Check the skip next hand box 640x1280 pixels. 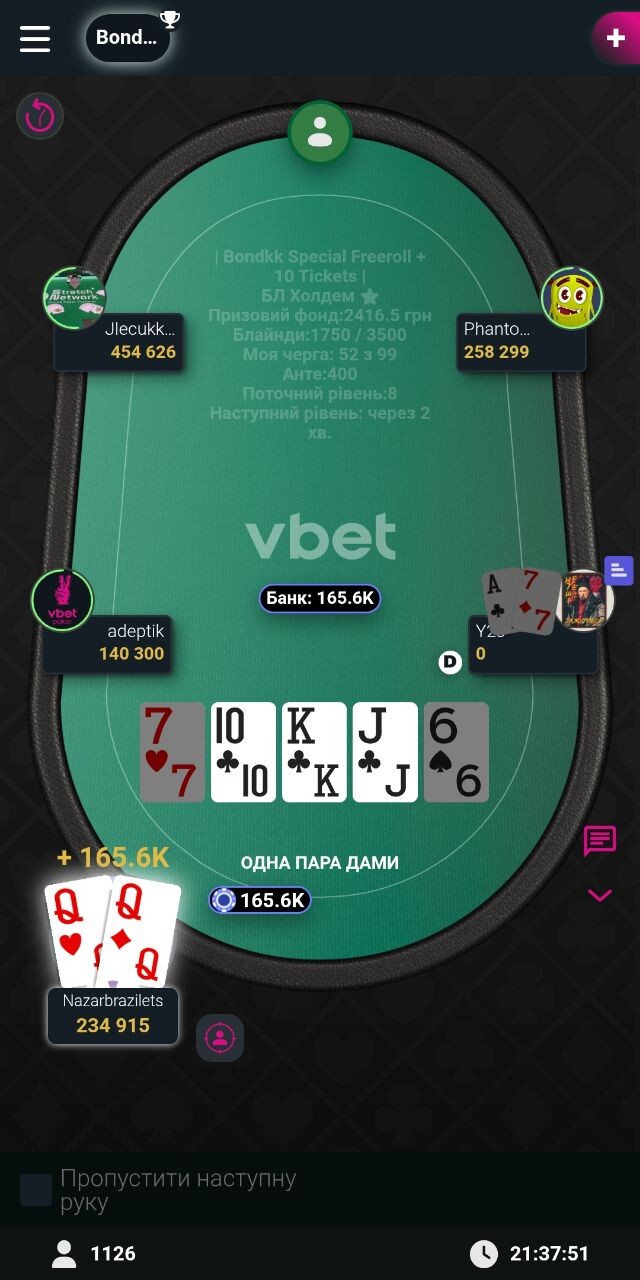tap(36, 1190)
